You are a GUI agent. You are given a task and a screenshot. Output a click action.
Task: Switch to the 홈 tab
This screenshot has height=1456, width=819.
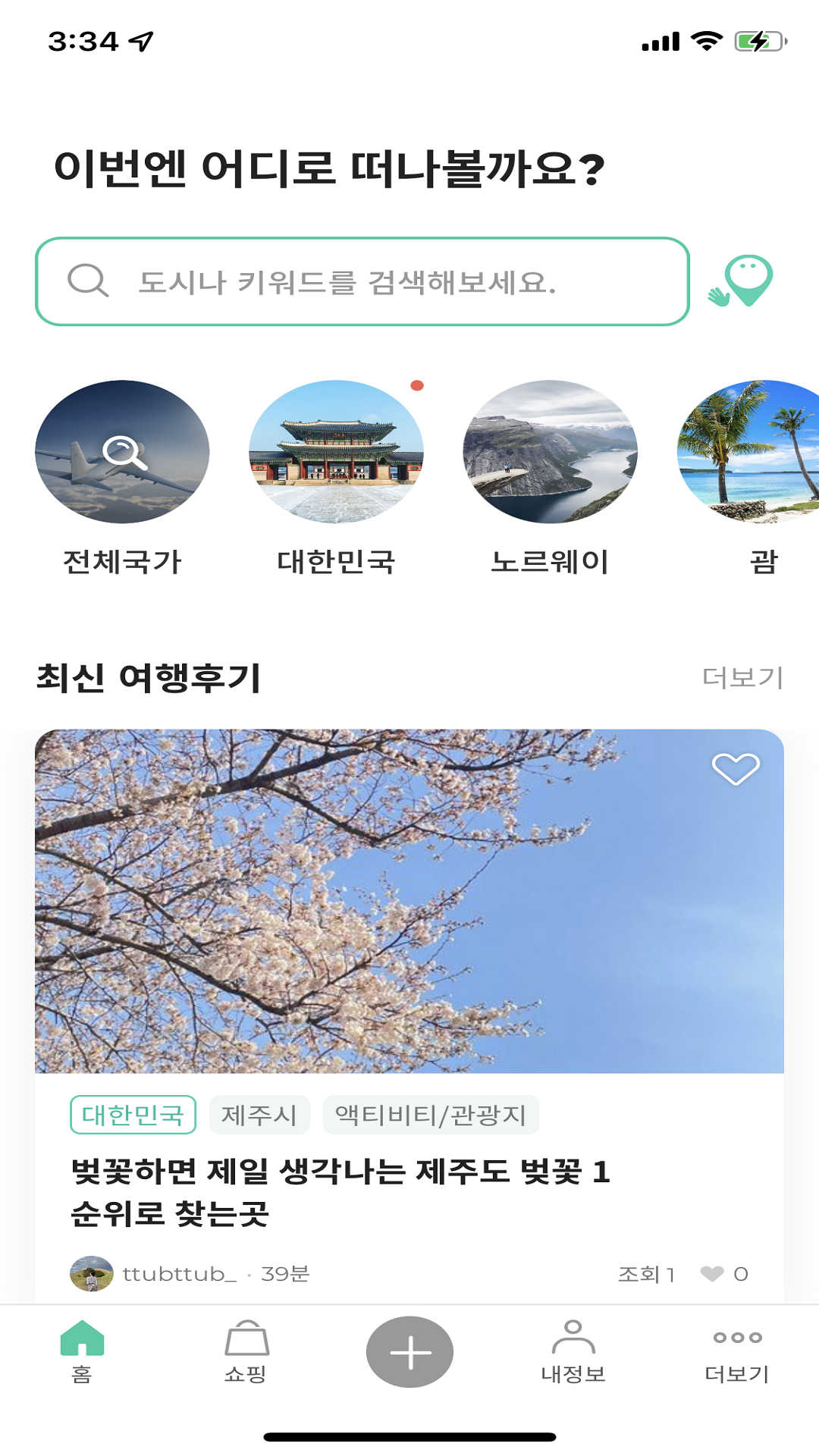coord(82,1351)
